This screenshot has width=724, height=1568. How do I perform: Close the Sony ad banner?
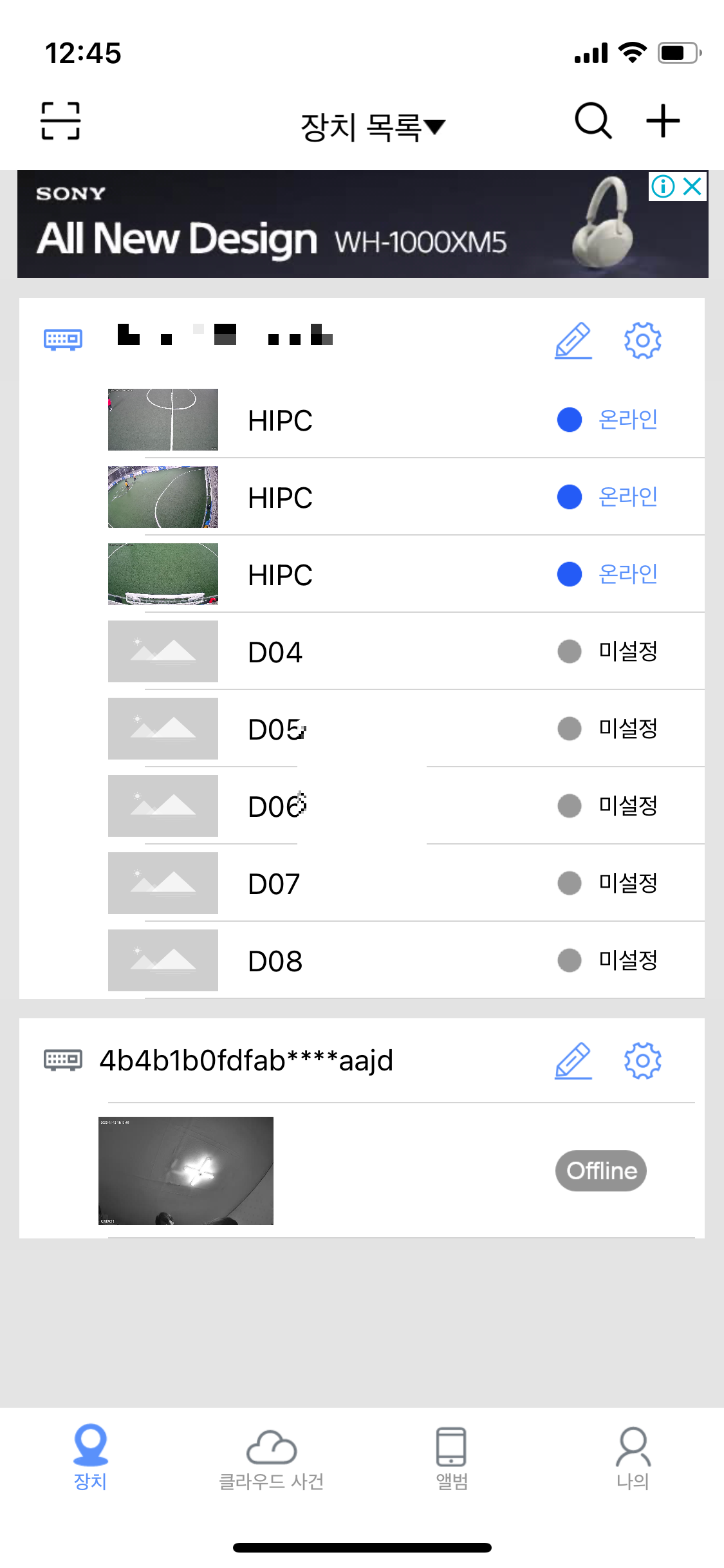click(x=692, y=187)
